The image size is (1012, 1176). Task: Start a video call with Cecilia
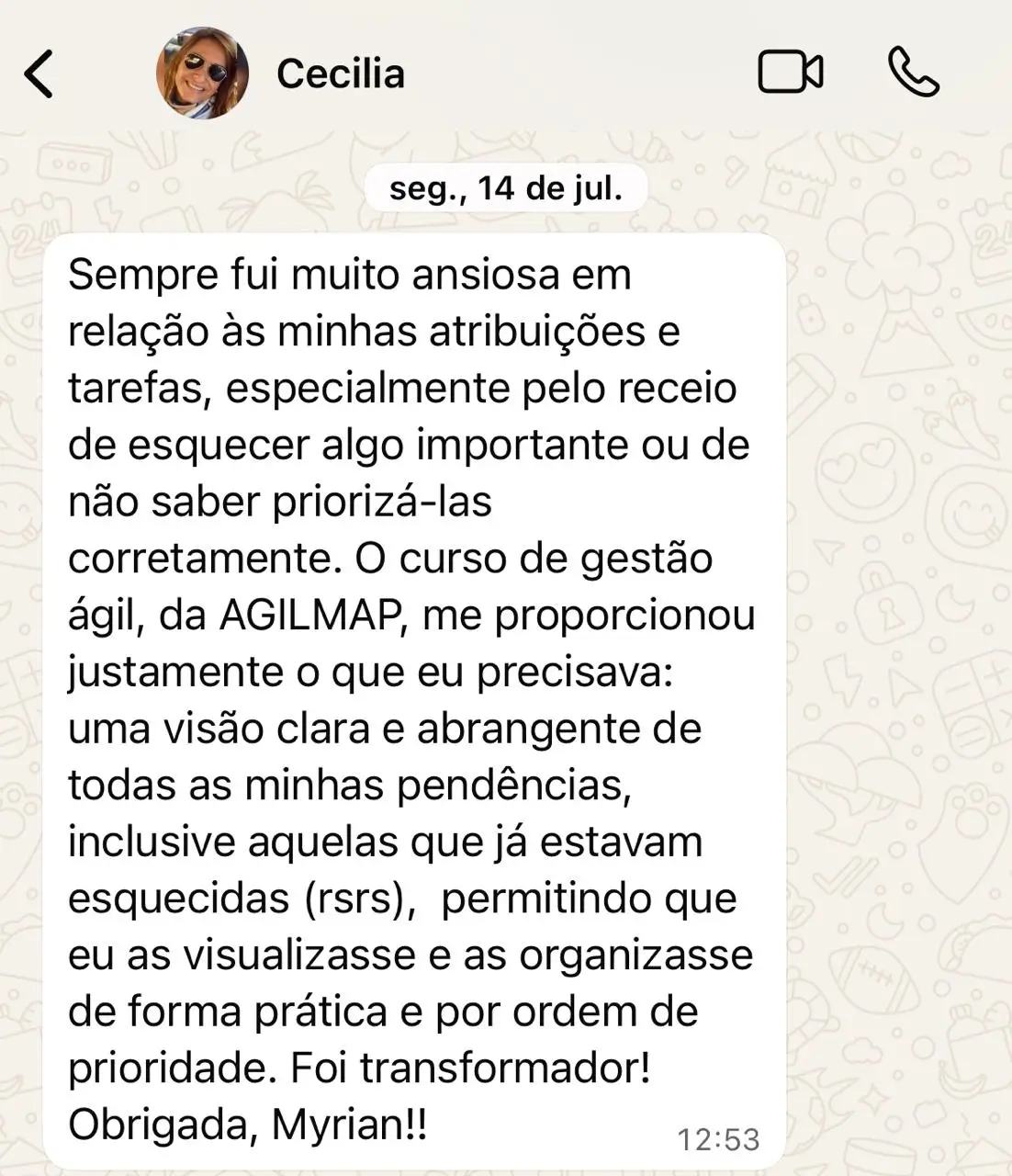point(790,73)
